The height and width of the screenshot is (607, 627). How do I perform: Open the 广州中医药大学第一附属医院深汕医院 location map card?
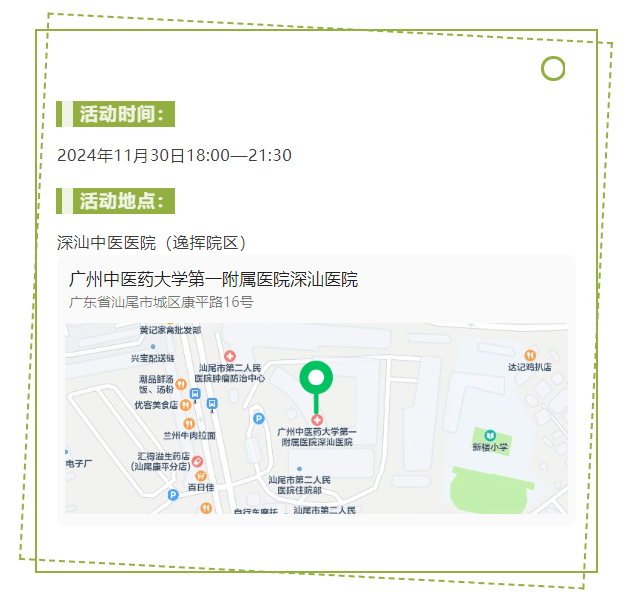(315, 390)
